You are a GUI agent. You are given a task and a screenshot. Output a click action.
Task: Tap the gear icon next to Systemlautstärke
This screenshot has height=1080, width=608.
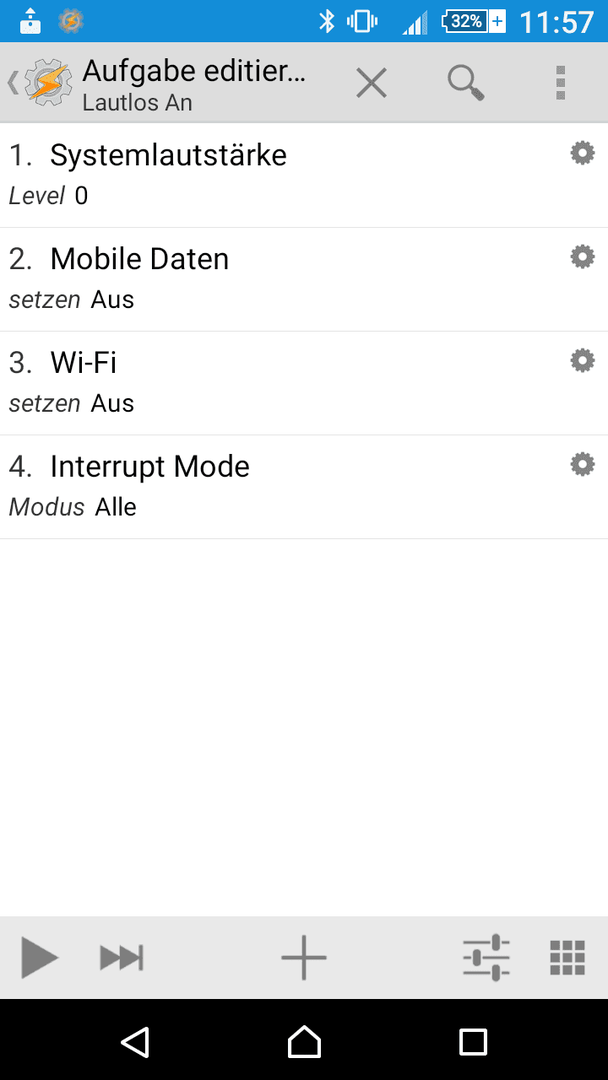pyautogui.click(x=583, y=153)
